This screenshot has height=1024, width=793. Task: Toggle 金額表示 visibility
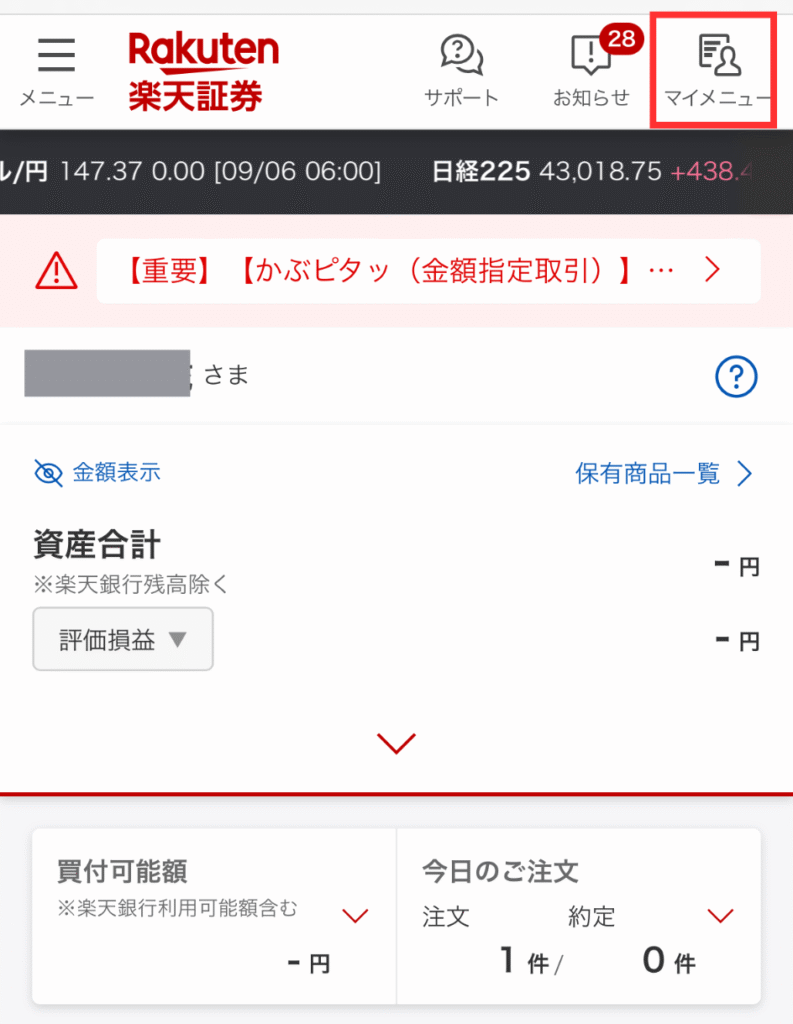[98, 473]
